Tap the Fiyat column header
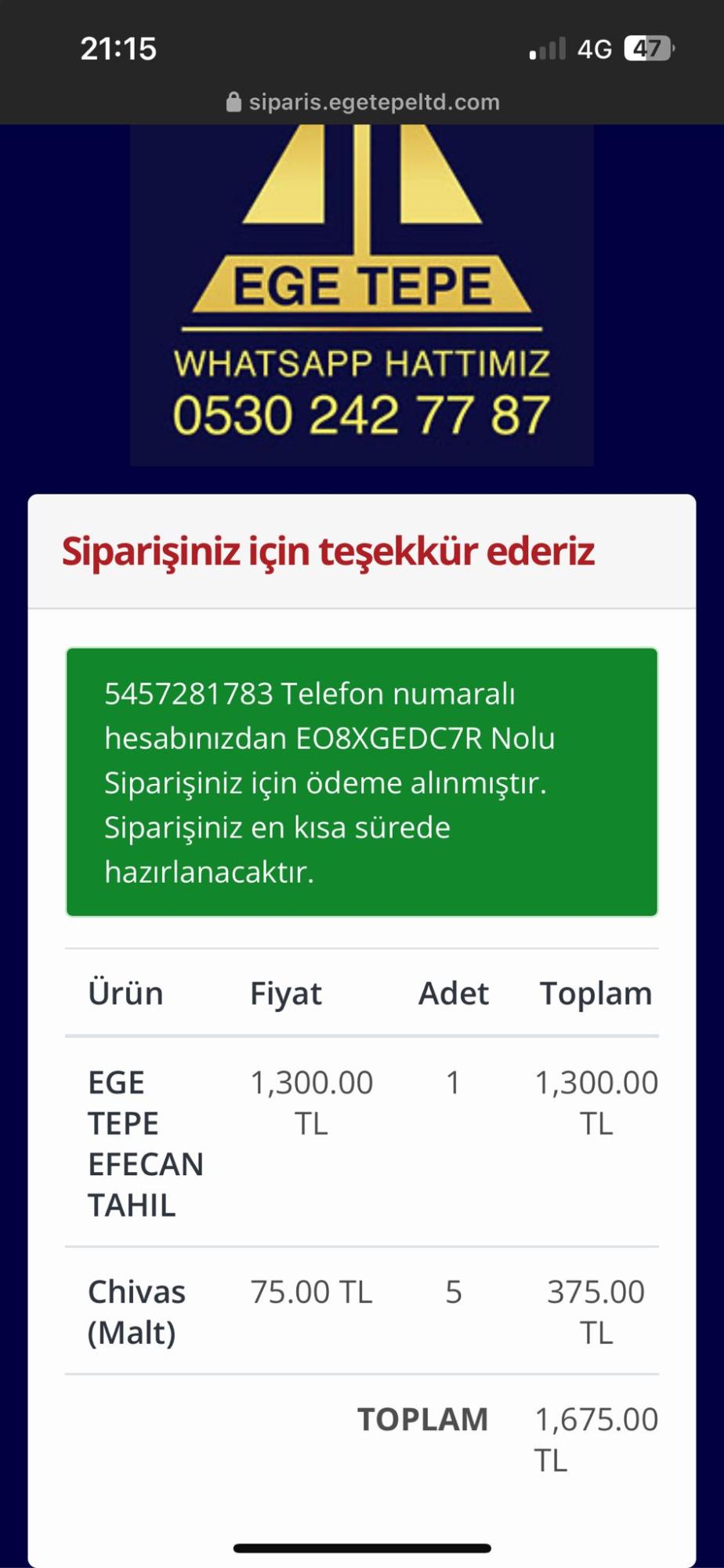The height and width of the screenshot is (1568, 724). point(285,993)
